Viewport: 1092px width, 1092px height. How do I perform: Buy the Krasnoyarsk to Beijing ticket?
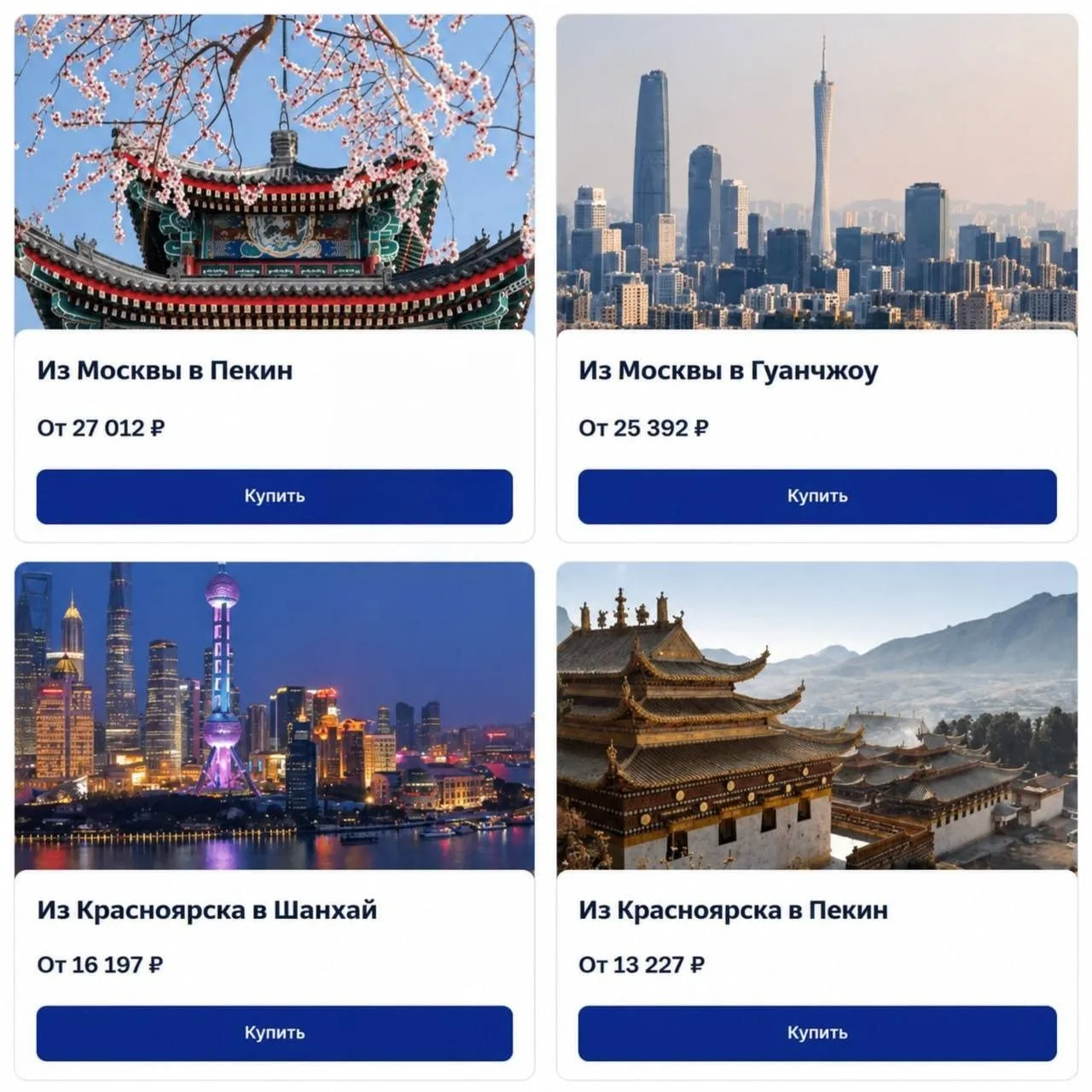point(817,1032)
